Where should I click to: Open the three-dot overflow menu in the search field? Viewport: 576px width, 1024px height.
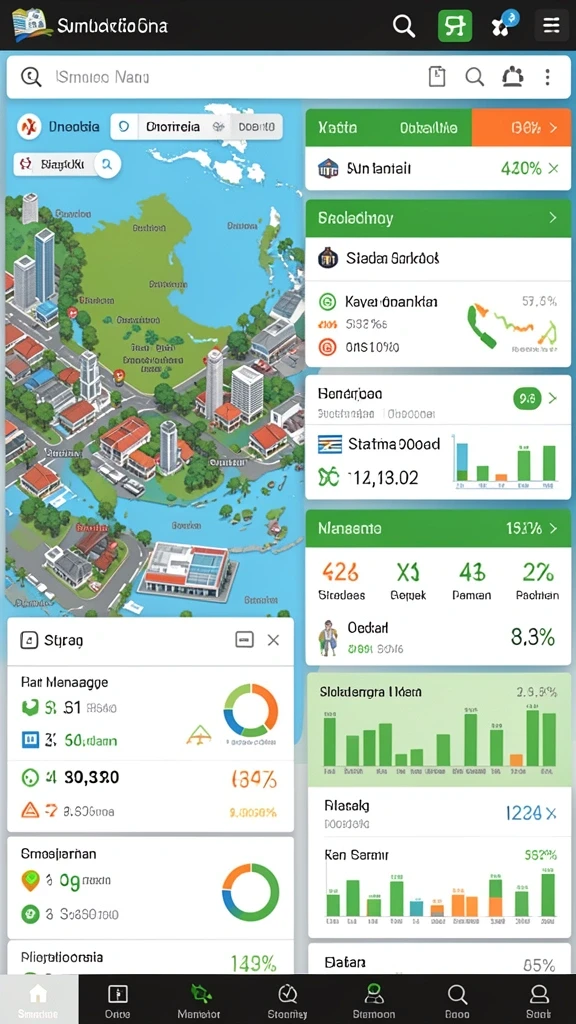[547, 77]
